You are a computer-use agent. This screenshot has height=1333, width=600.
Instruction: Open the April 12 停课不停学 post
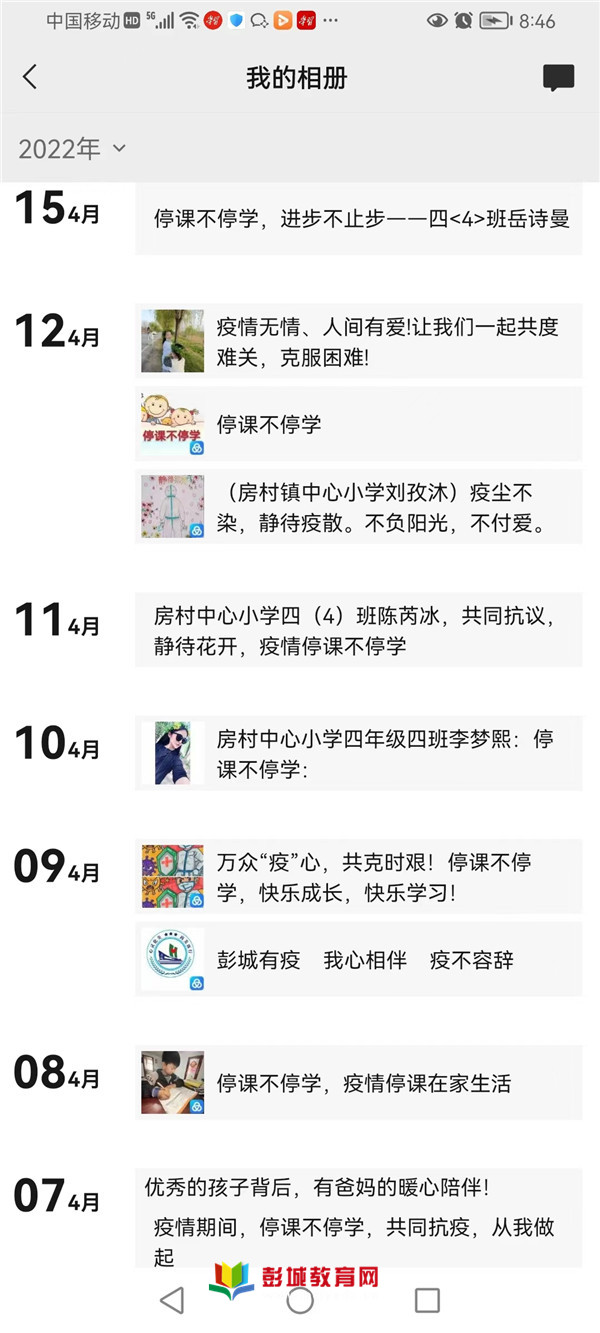point(360,424)
